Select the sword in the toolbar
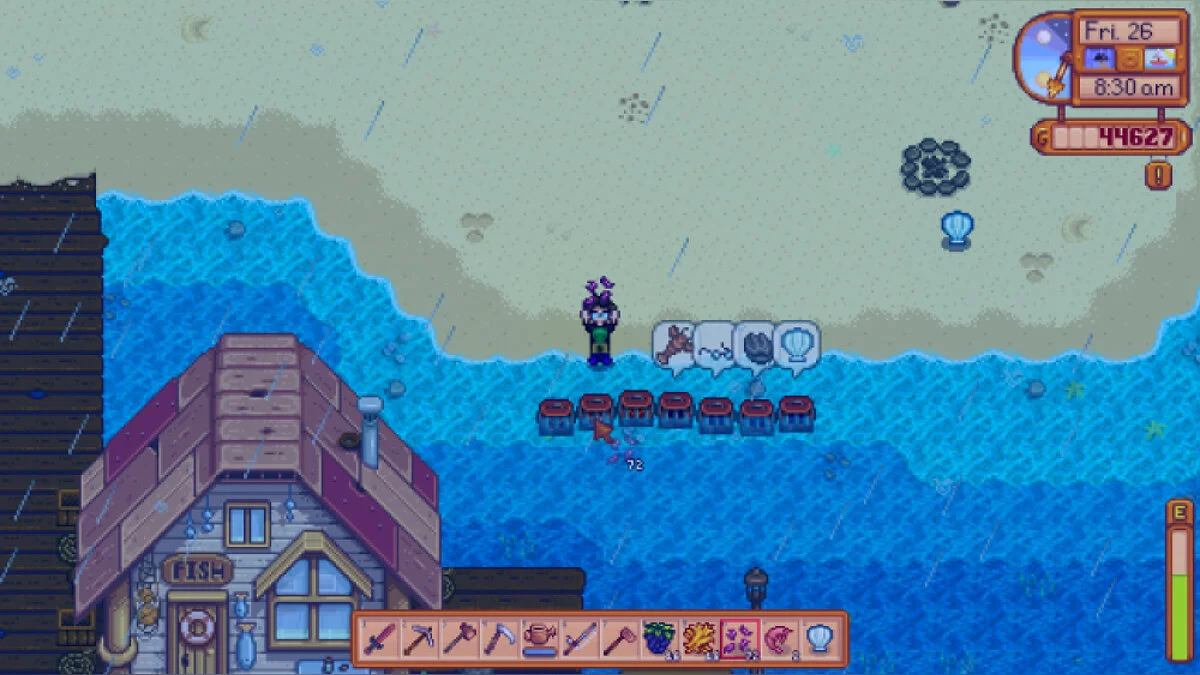The image size is (1200, 675). coord(382,638)
